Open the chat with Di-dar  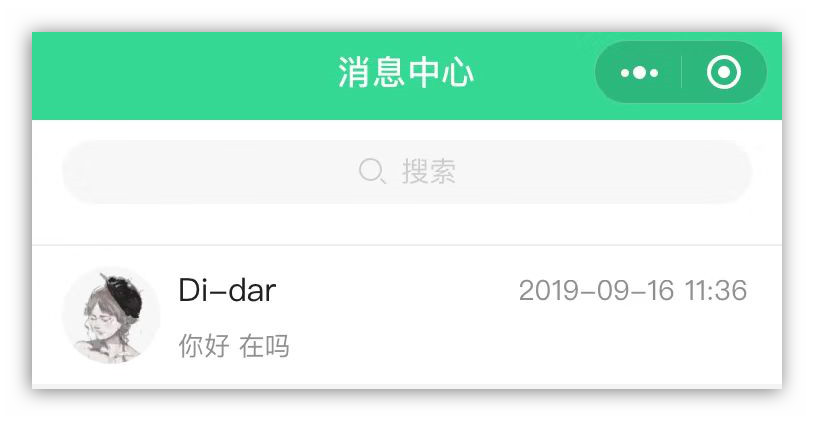click(407, 316)
